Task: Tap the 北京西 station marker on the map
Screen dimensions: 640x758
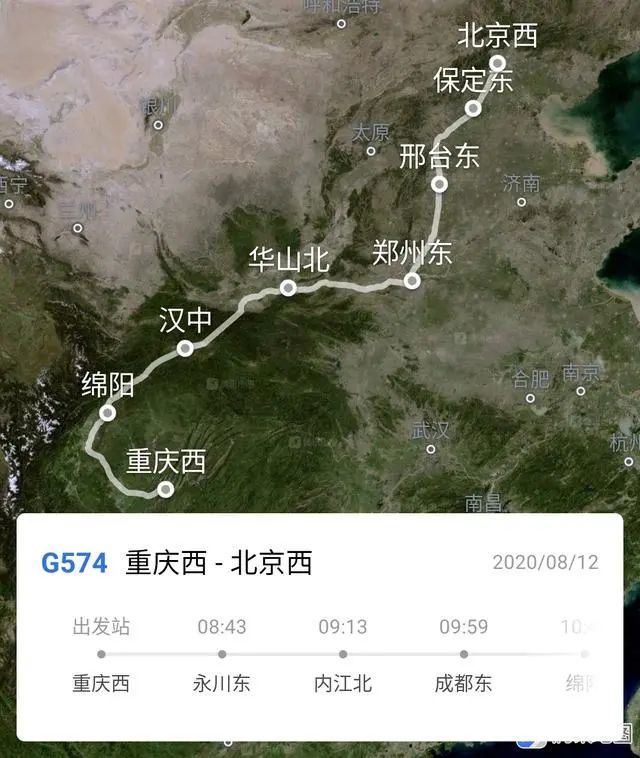Action: [x=497, y=63]
